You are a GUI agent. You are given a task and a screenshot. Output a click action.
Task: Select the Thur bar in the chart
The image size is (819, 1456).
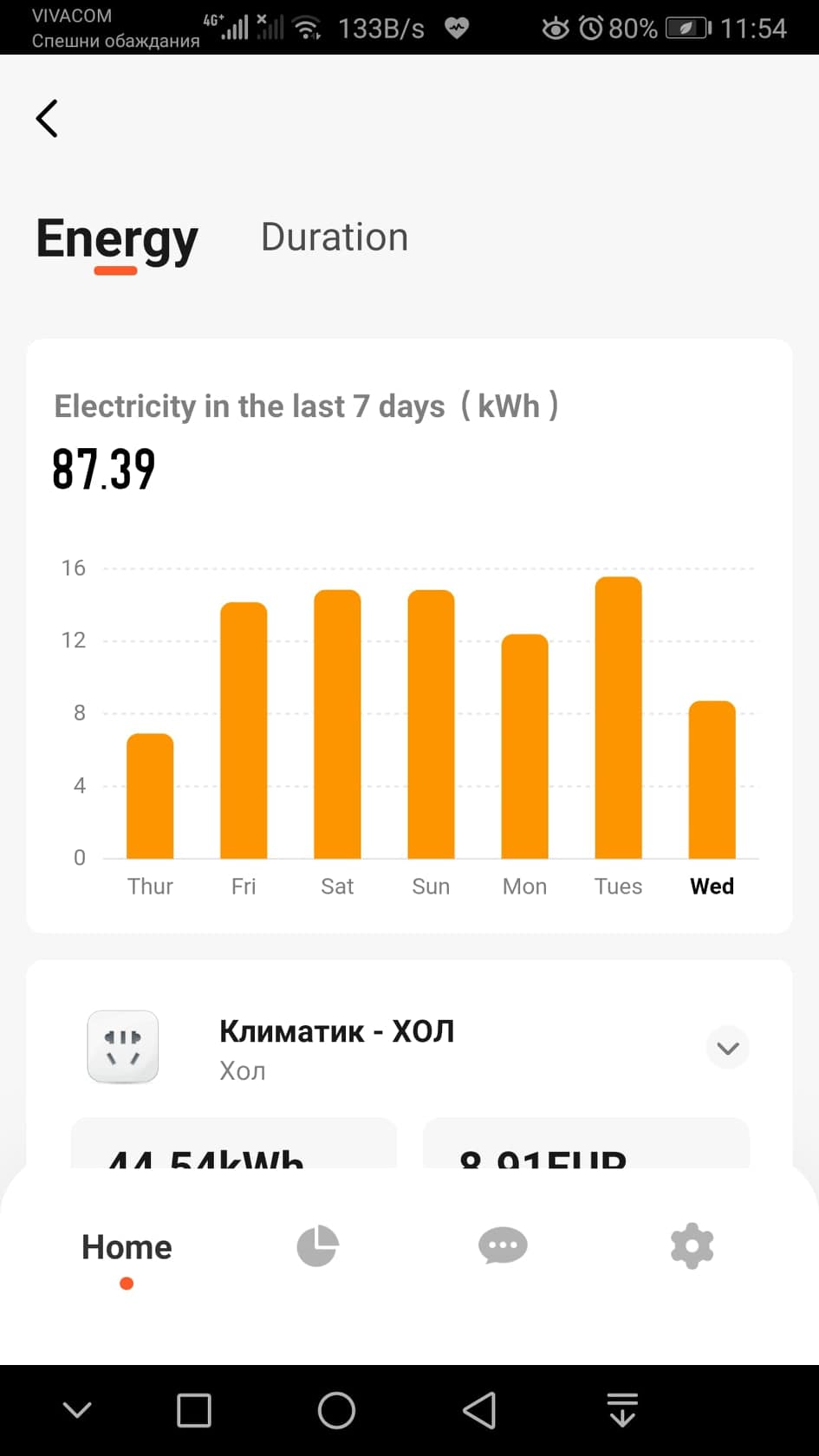(x=150, y=796)
